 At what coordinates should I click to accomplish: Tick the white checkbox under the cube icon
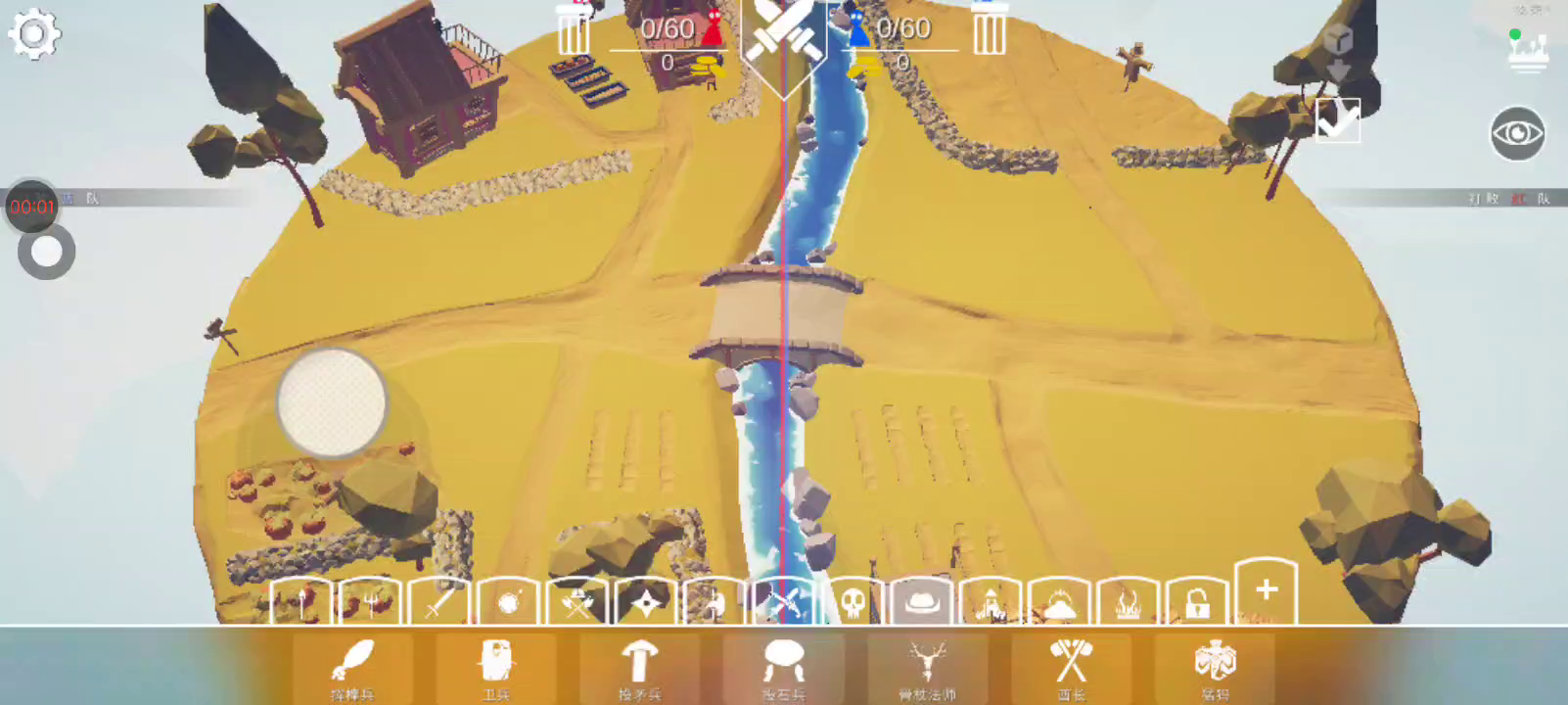[x=1338, y=120]
